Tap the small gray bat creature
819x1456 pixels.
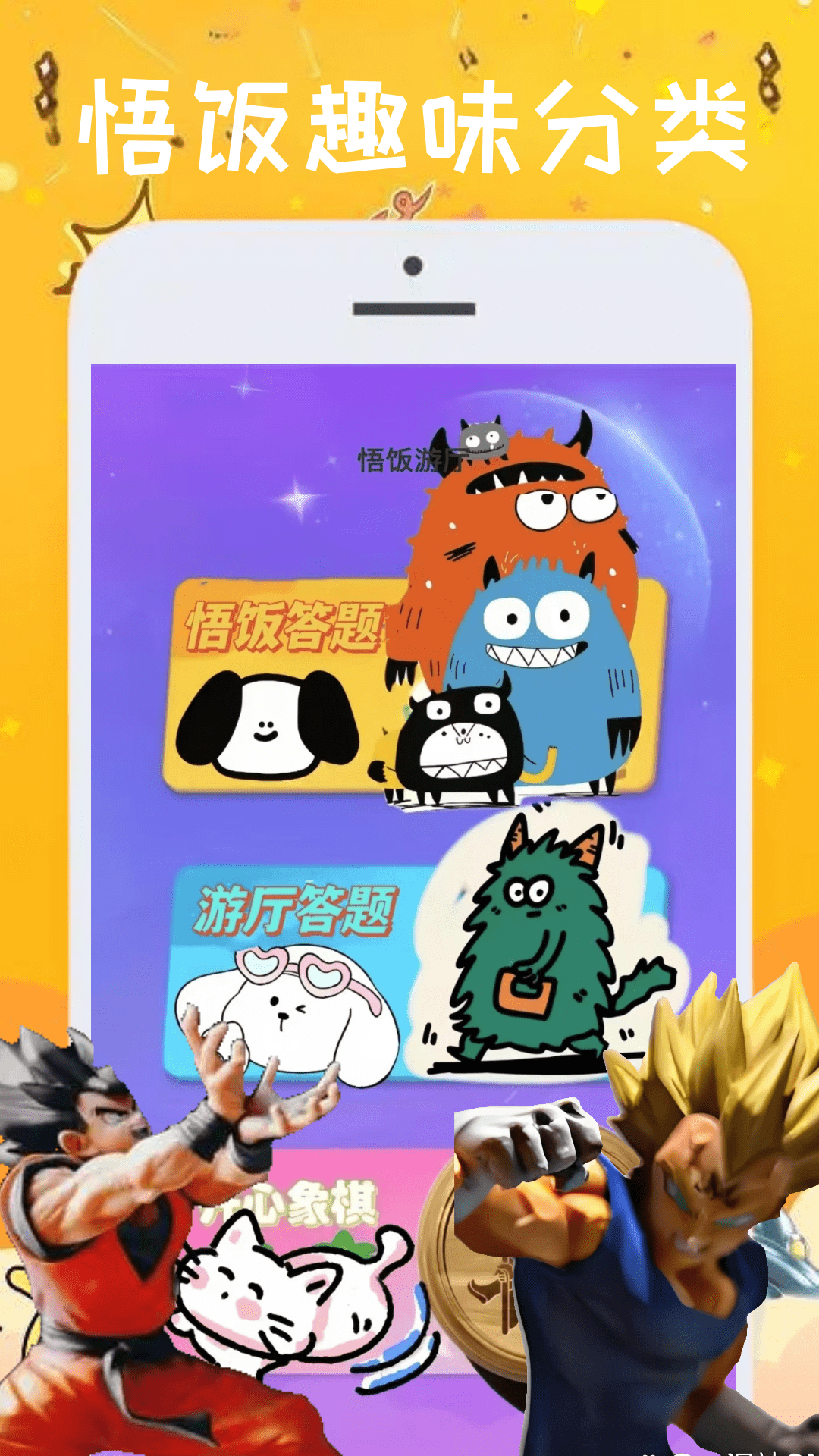point(478,438)
